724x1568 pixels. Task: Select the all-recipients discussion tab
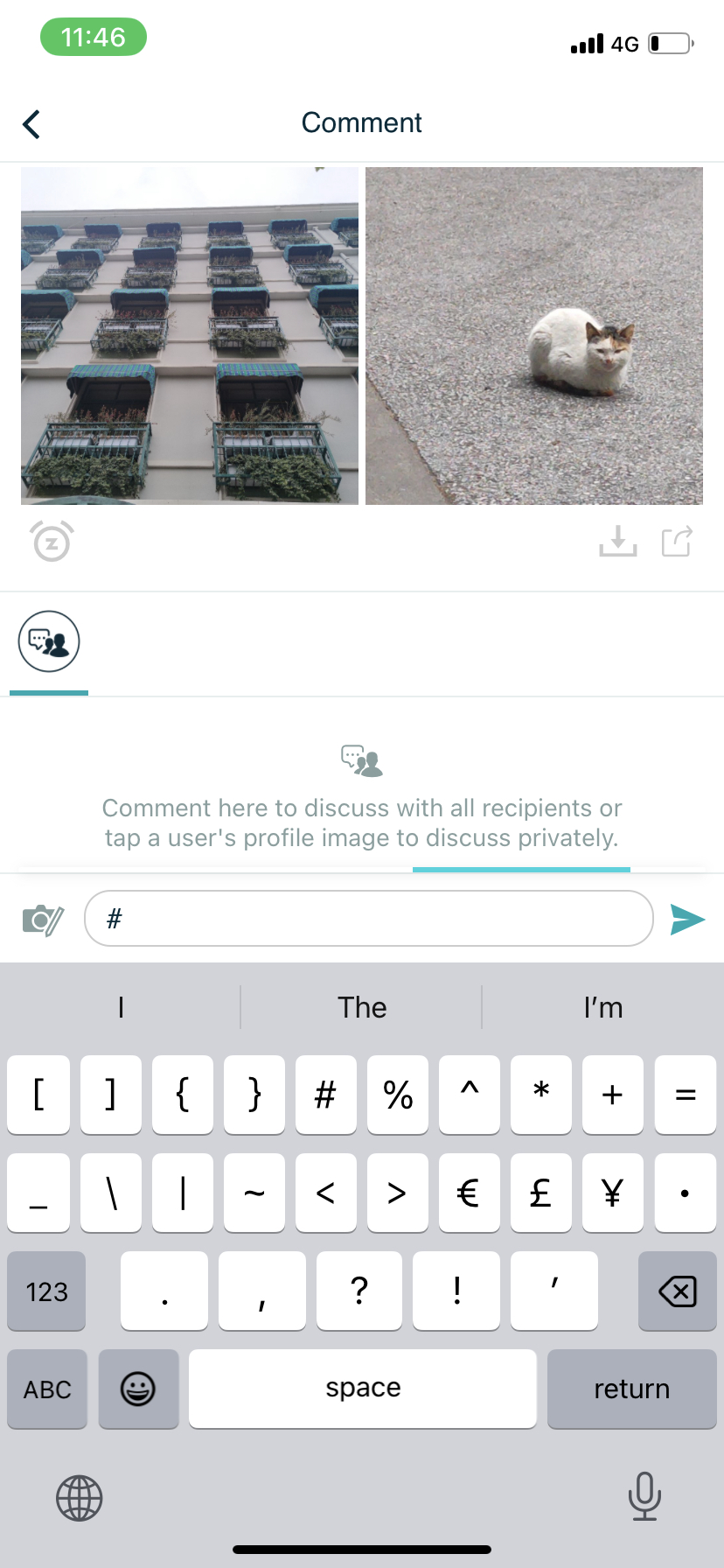pyautogui.click(x=49, y=641)
